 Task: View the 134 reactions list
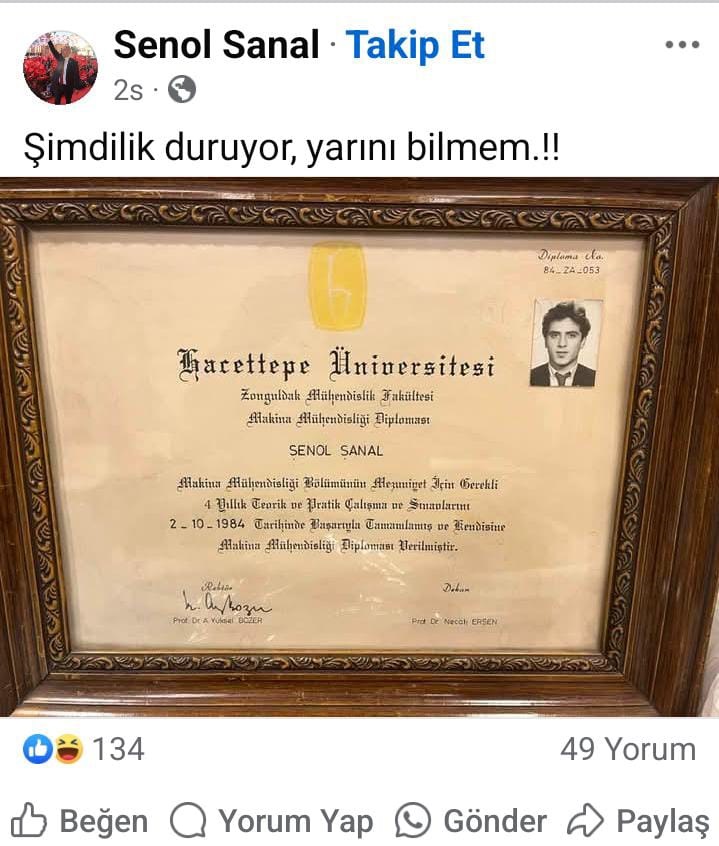[85, 749]
